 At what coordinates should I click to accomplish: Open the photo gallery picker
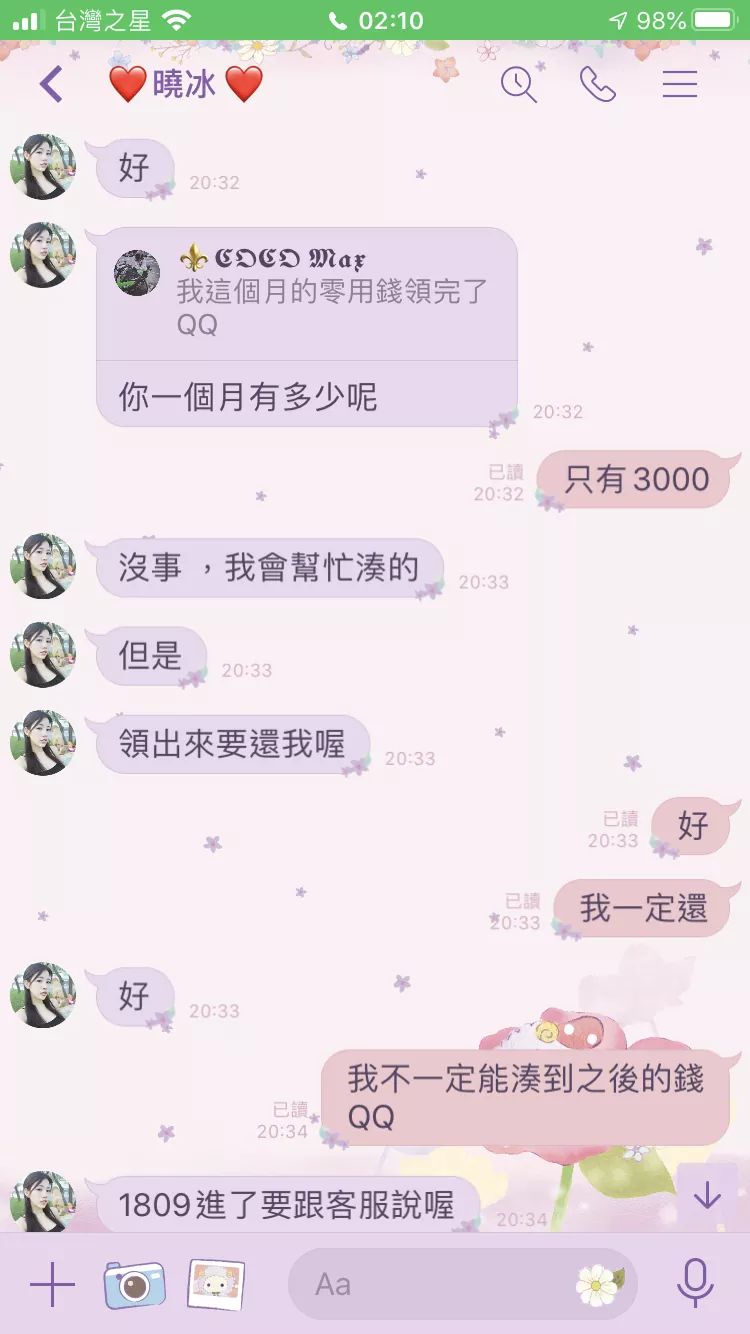216,1284
